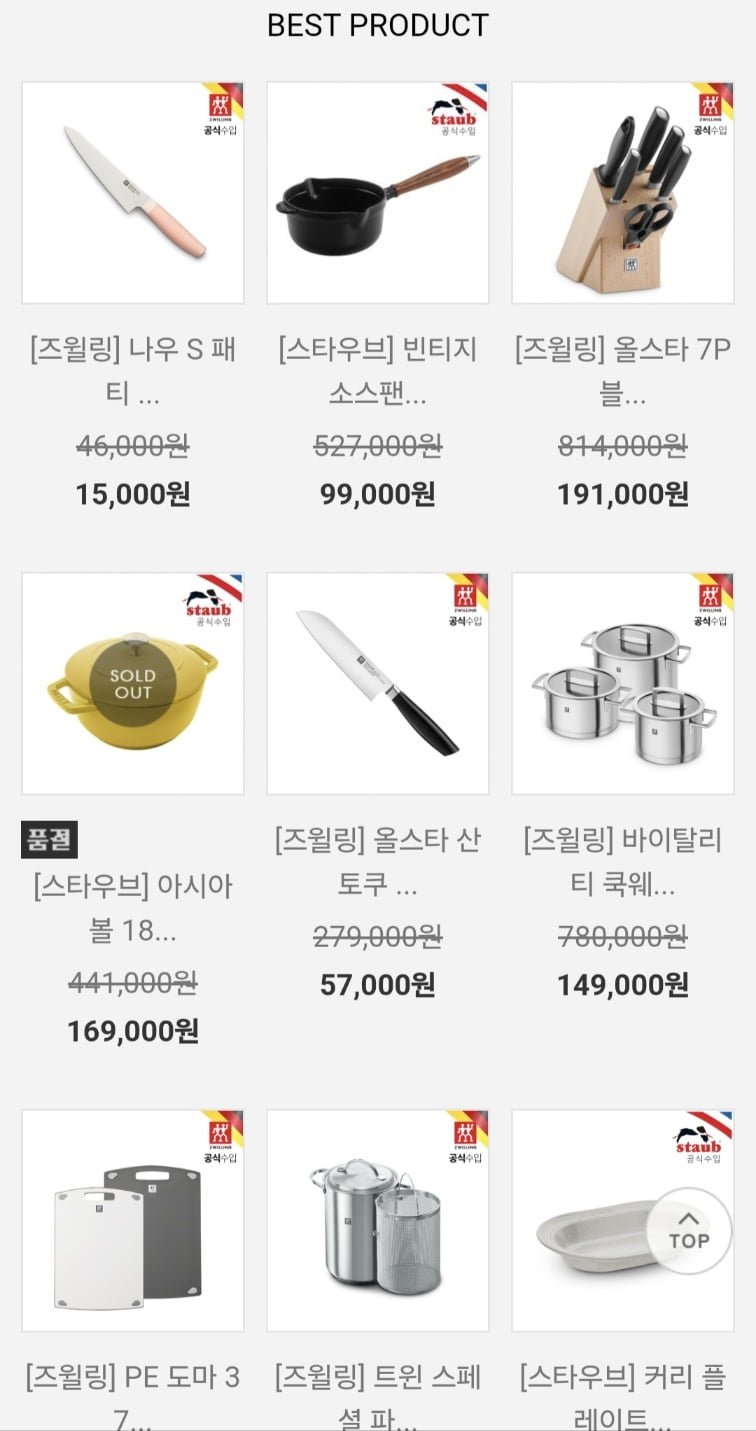Viewport: 756px width, 1431px height.
Task: Open the 즈윌링 나우 S 패티 knife product
Action: 133,193
